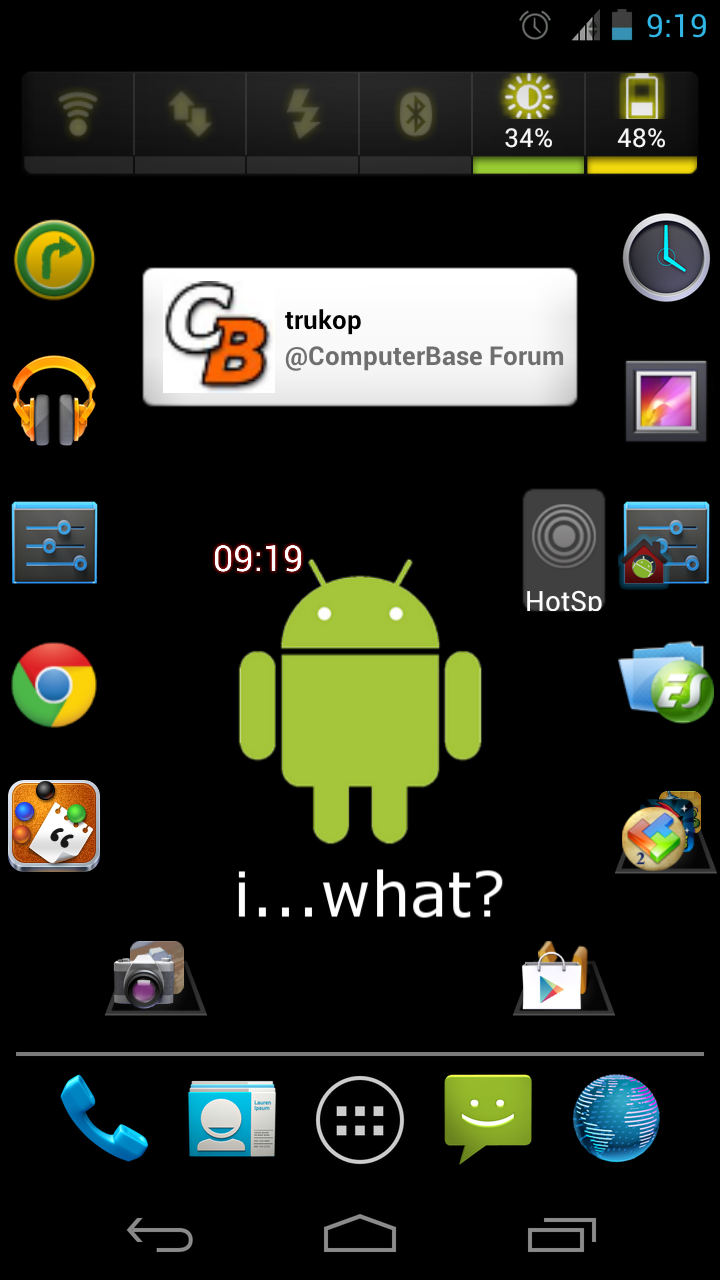
Task: Launch the Chrome browser
Action: point(54,685)
